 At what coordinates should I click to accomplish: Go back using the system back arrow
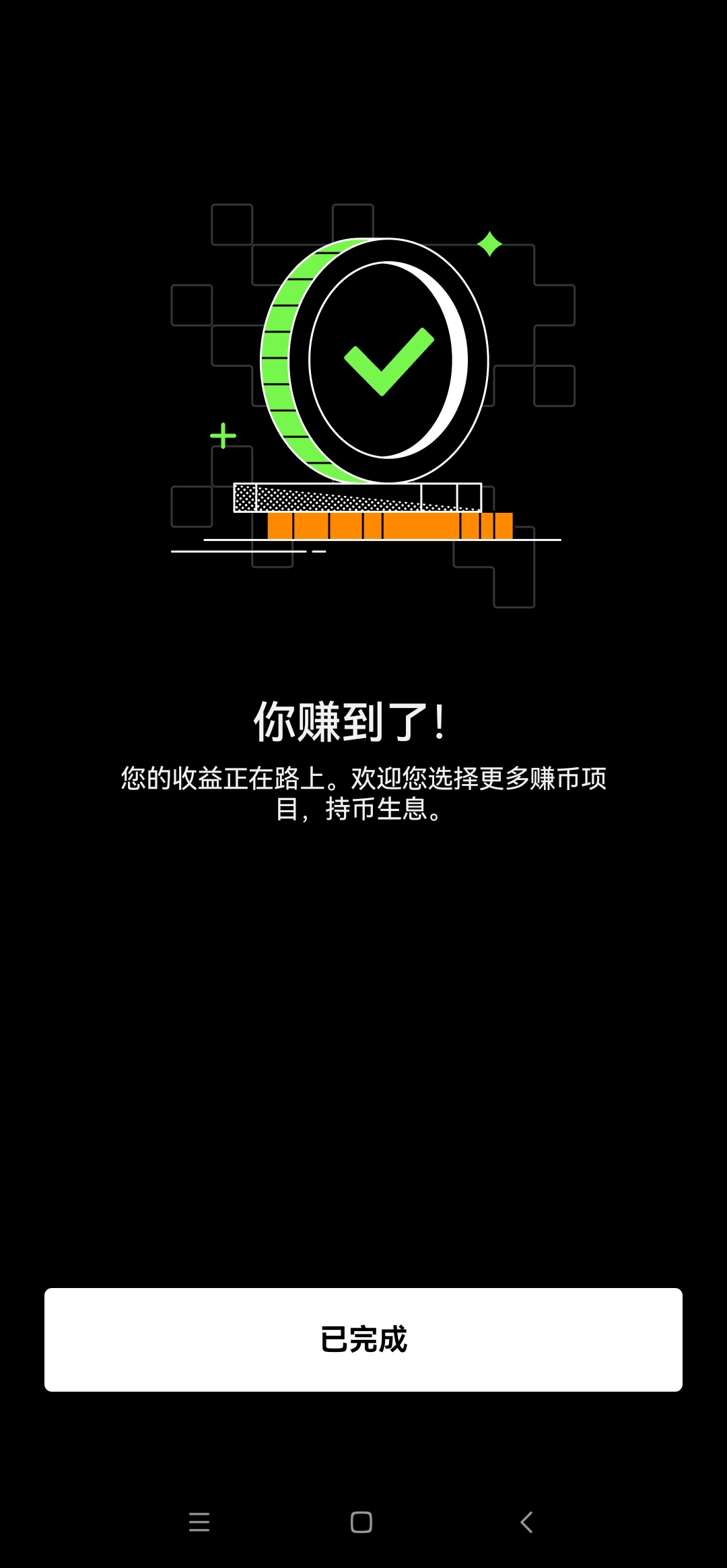[527, 1522]
